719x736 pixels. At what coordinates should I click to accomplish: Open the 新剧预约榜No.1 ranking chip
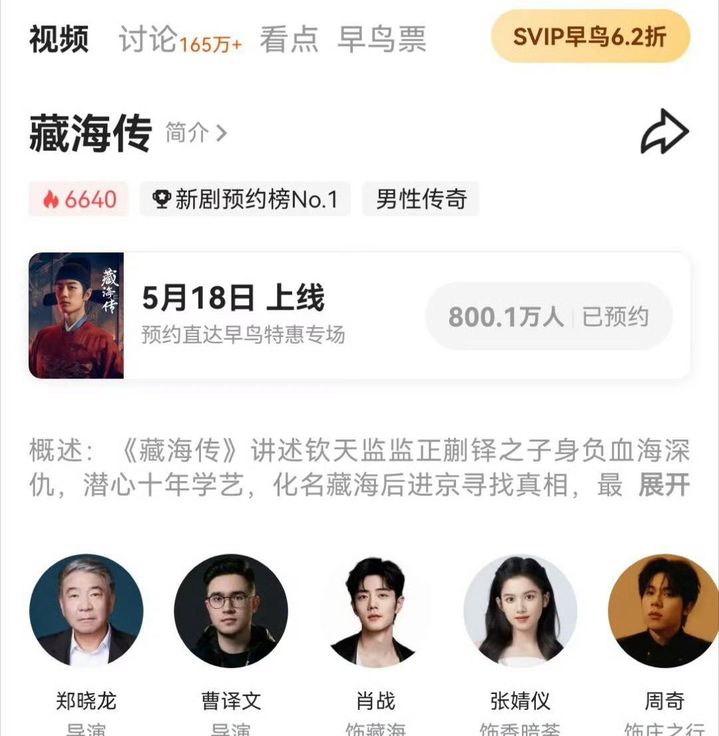[x=245, y=199]
